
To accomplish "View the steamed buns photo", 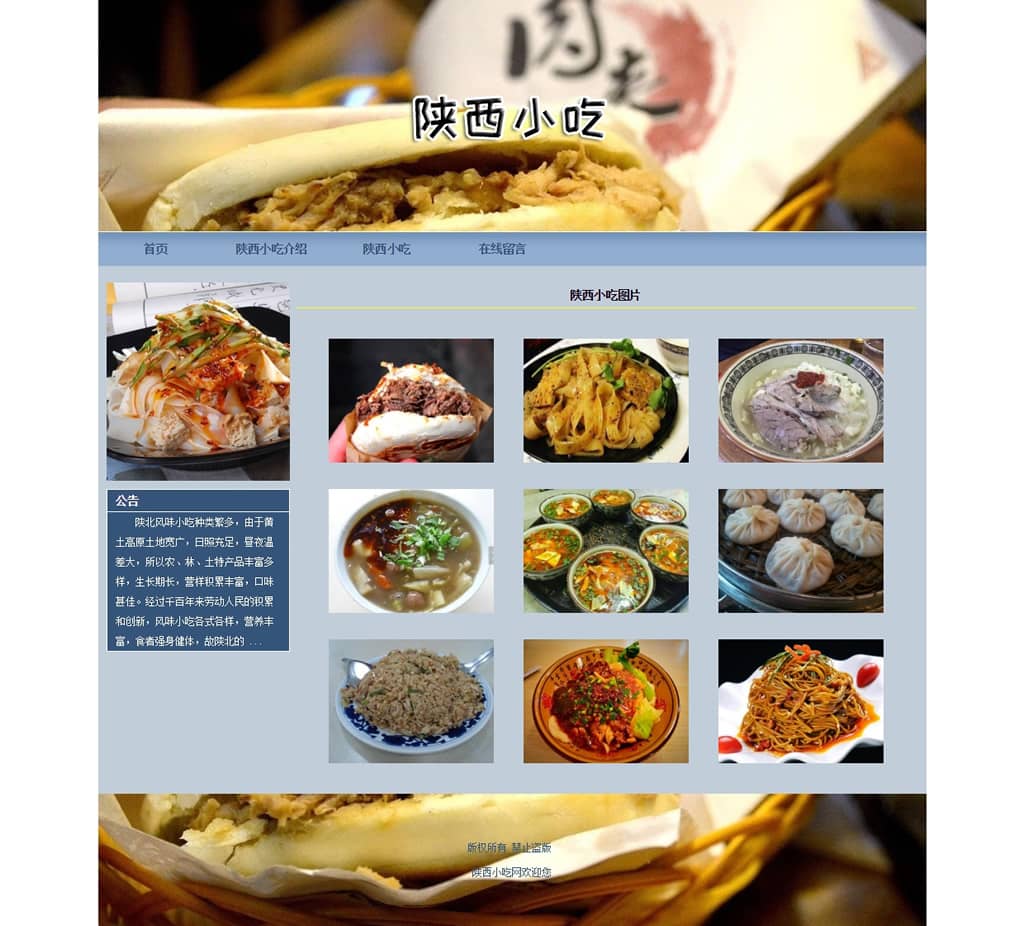I will coord(800,551).
